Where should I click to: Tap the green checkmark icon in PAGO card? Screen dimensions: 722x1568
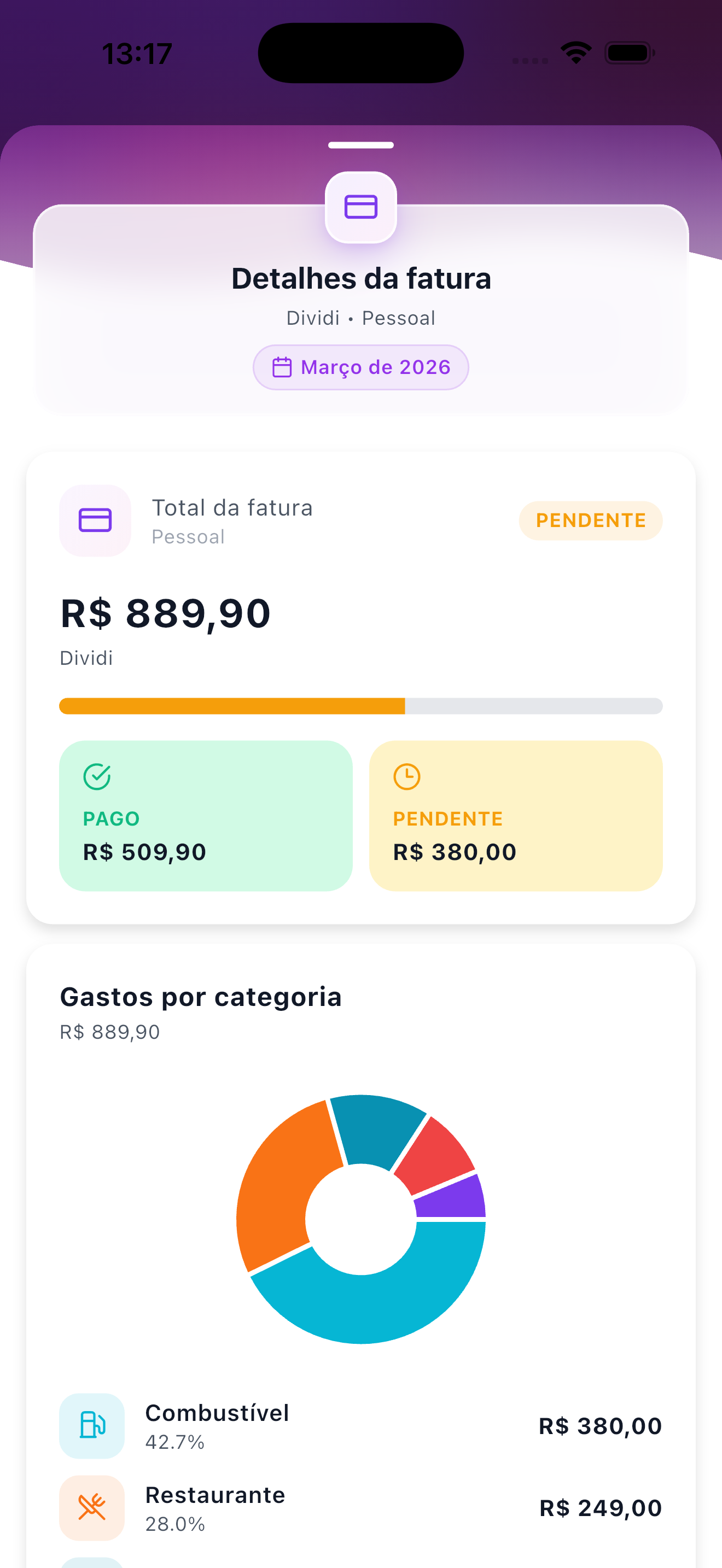[x=96, y=776]
